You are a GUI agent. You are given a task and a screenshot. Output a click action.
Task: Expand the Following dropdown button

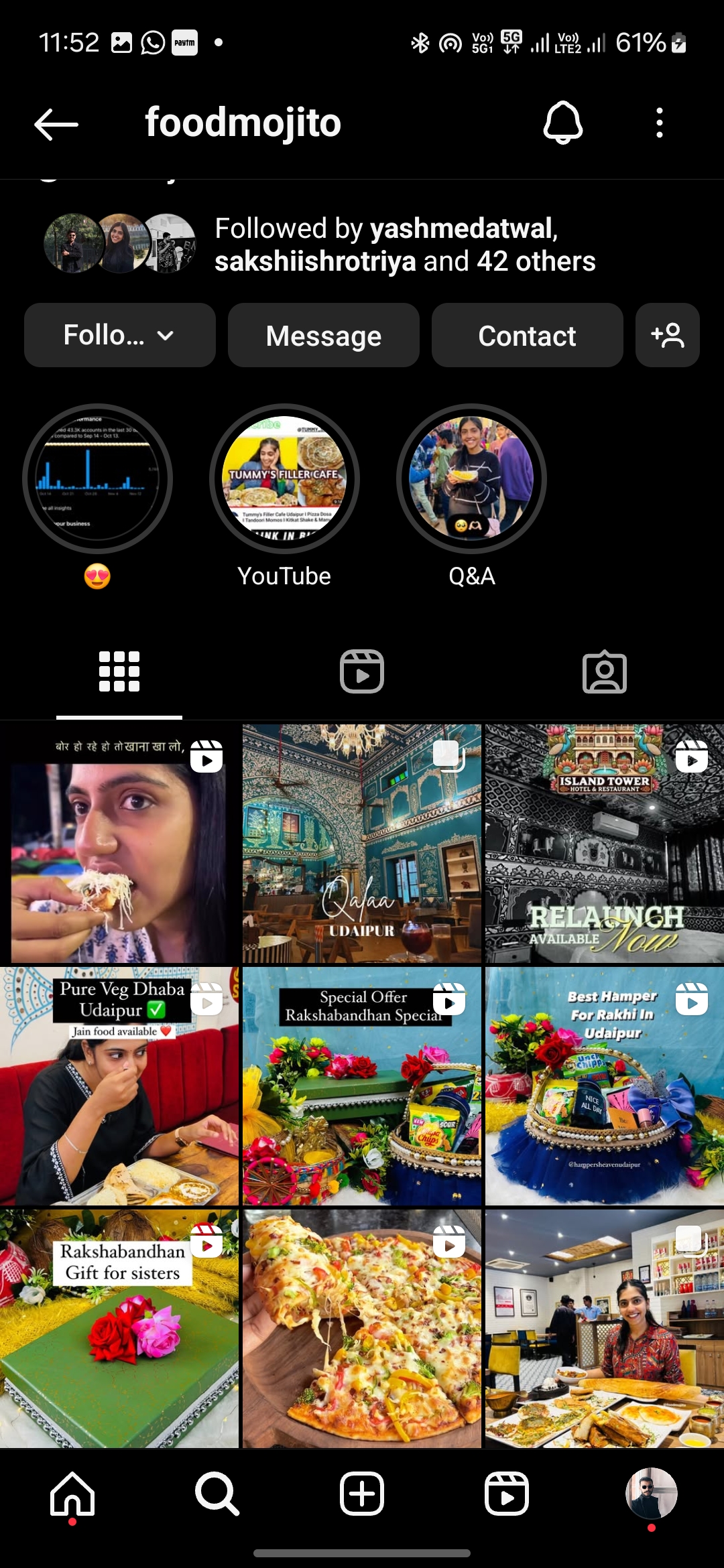(119, 335)
